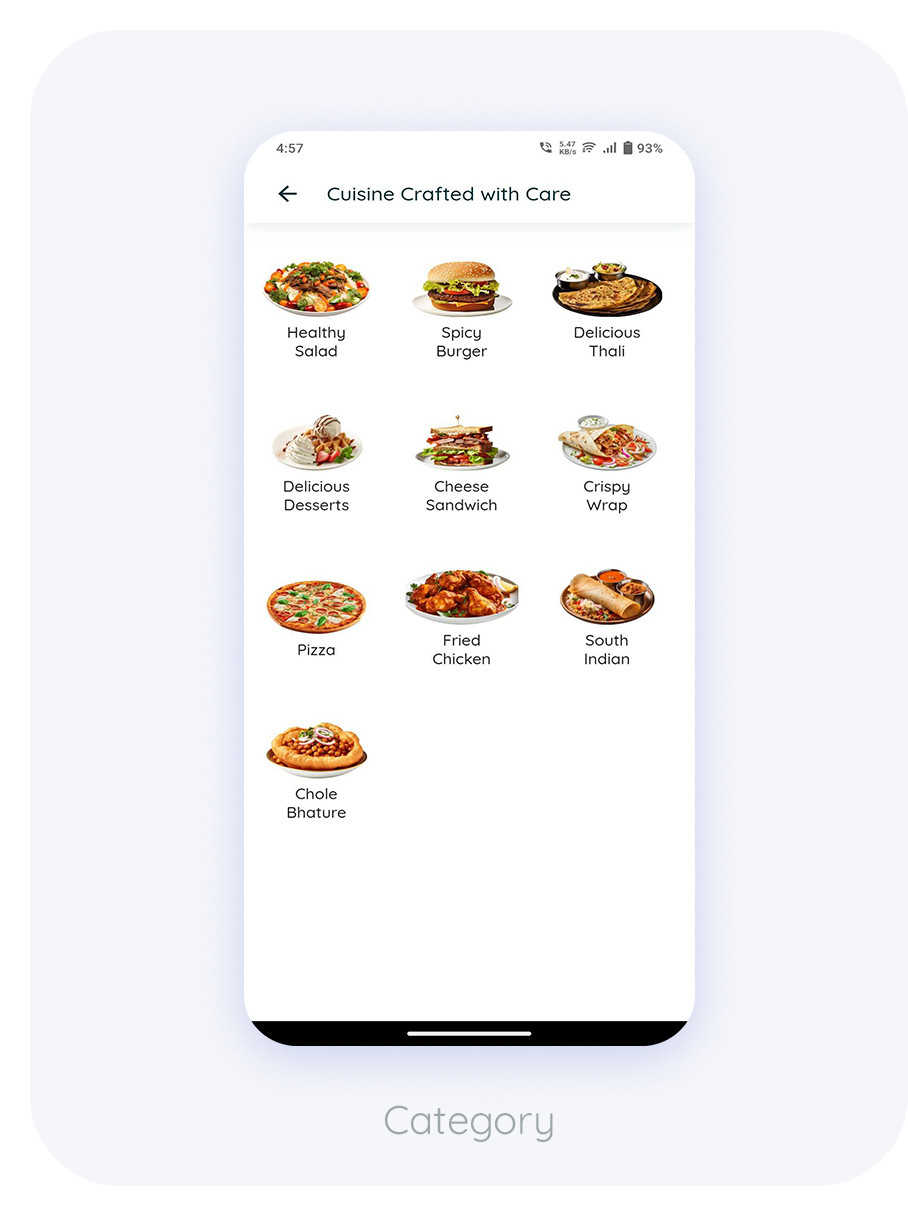Select the Fried Chicken category
The image size is (908, 1216).
(462, 597)
